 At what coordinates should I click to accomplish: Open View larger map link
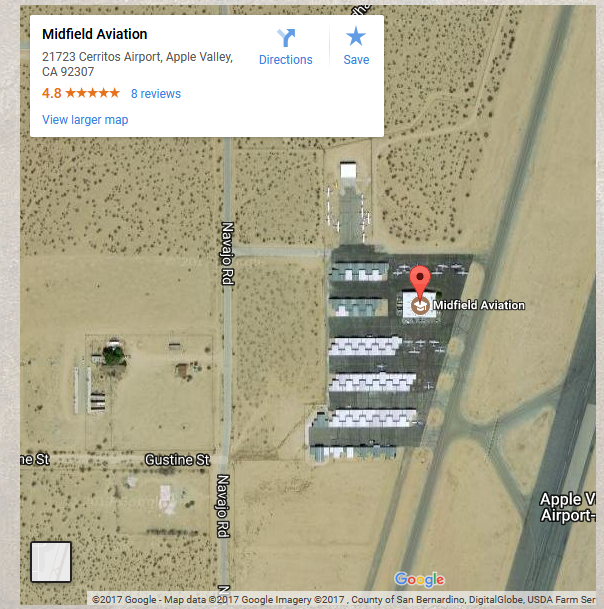coord(85,120)
